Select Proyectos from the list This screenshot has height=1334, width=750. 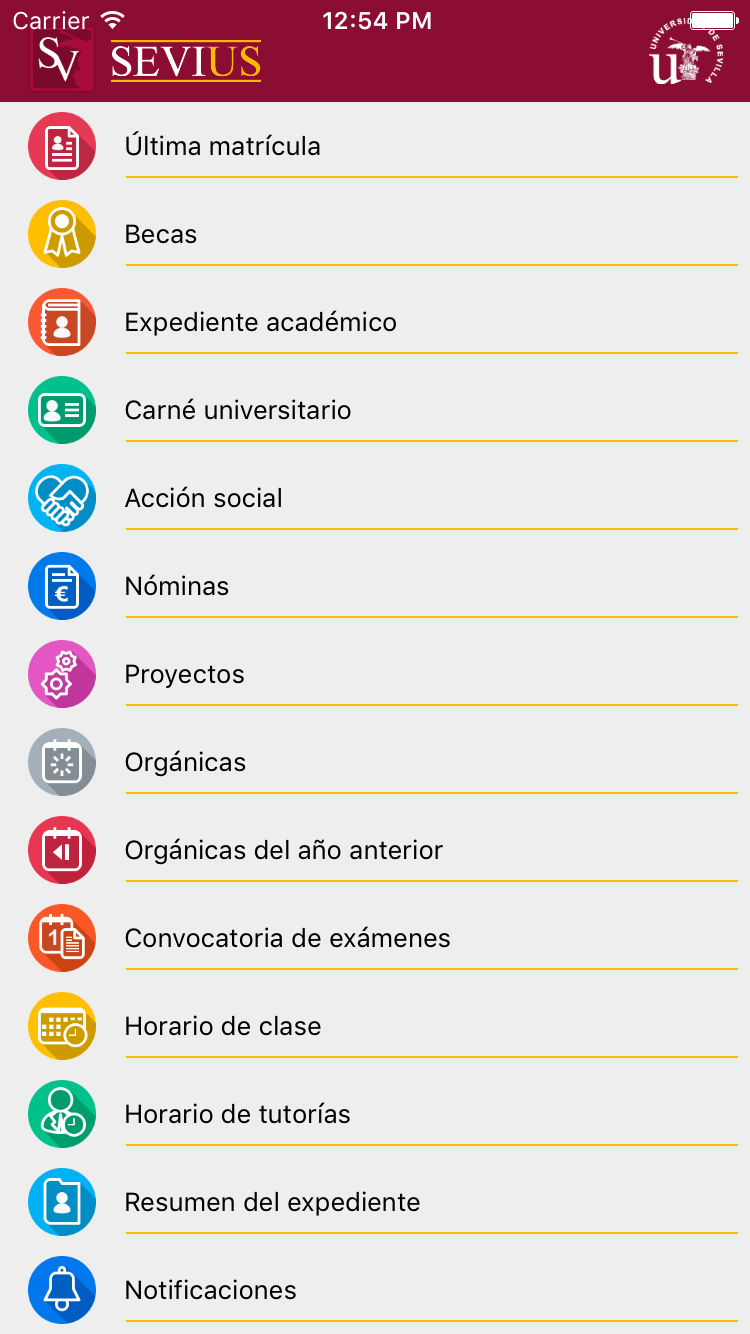[185, 674]
